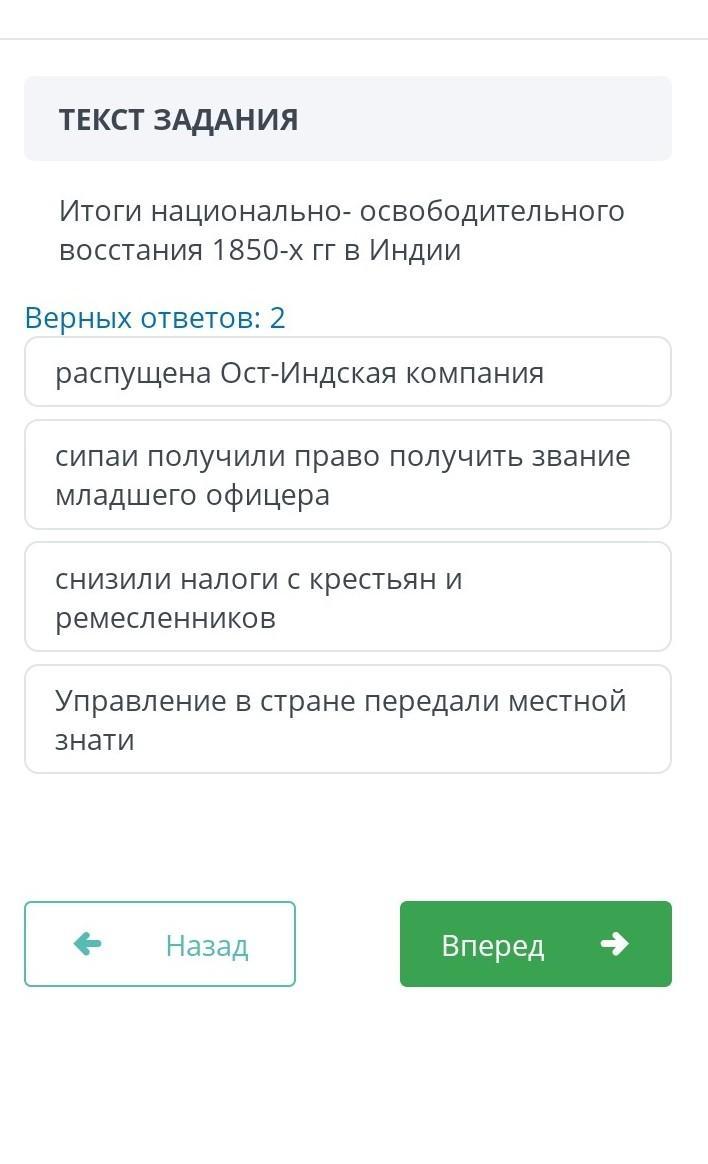This screenshot has height=1164, width=708.
Task: Choose 'сипаи получили право получить звание младшего офицера'
Action: 348,475
